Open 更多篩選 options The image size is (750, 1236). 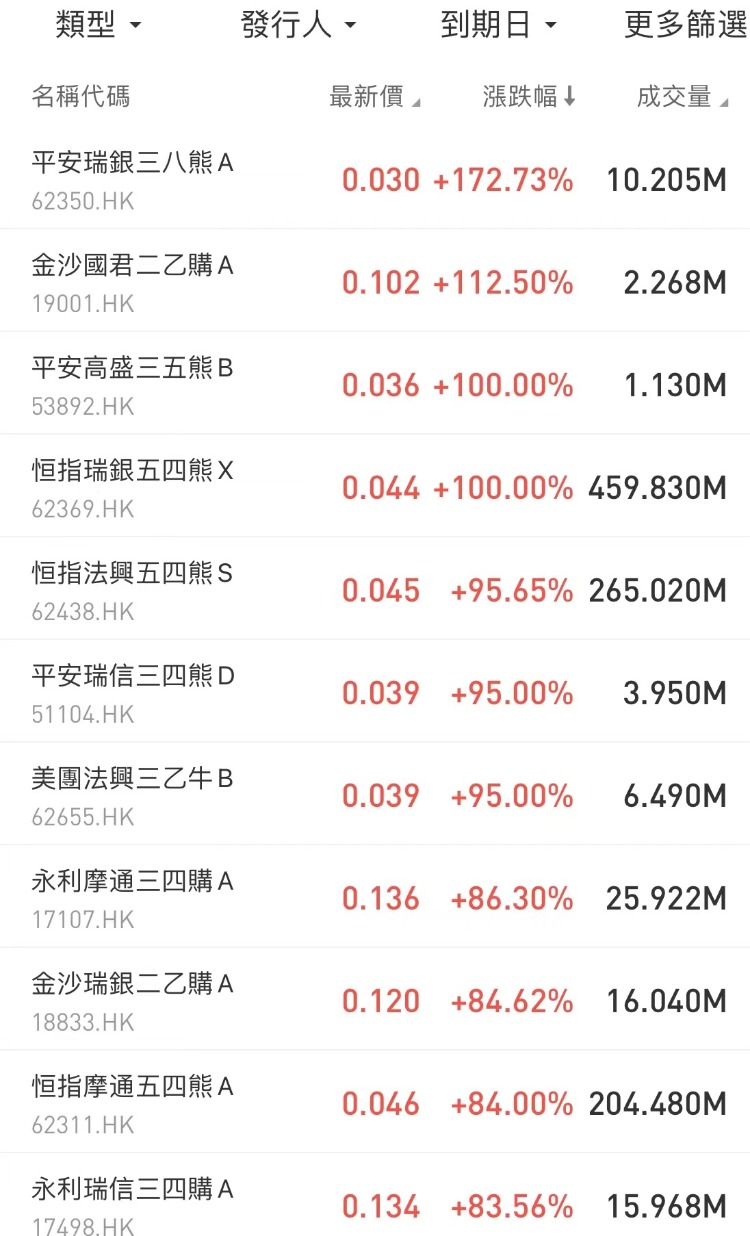(x=685, y=25)
